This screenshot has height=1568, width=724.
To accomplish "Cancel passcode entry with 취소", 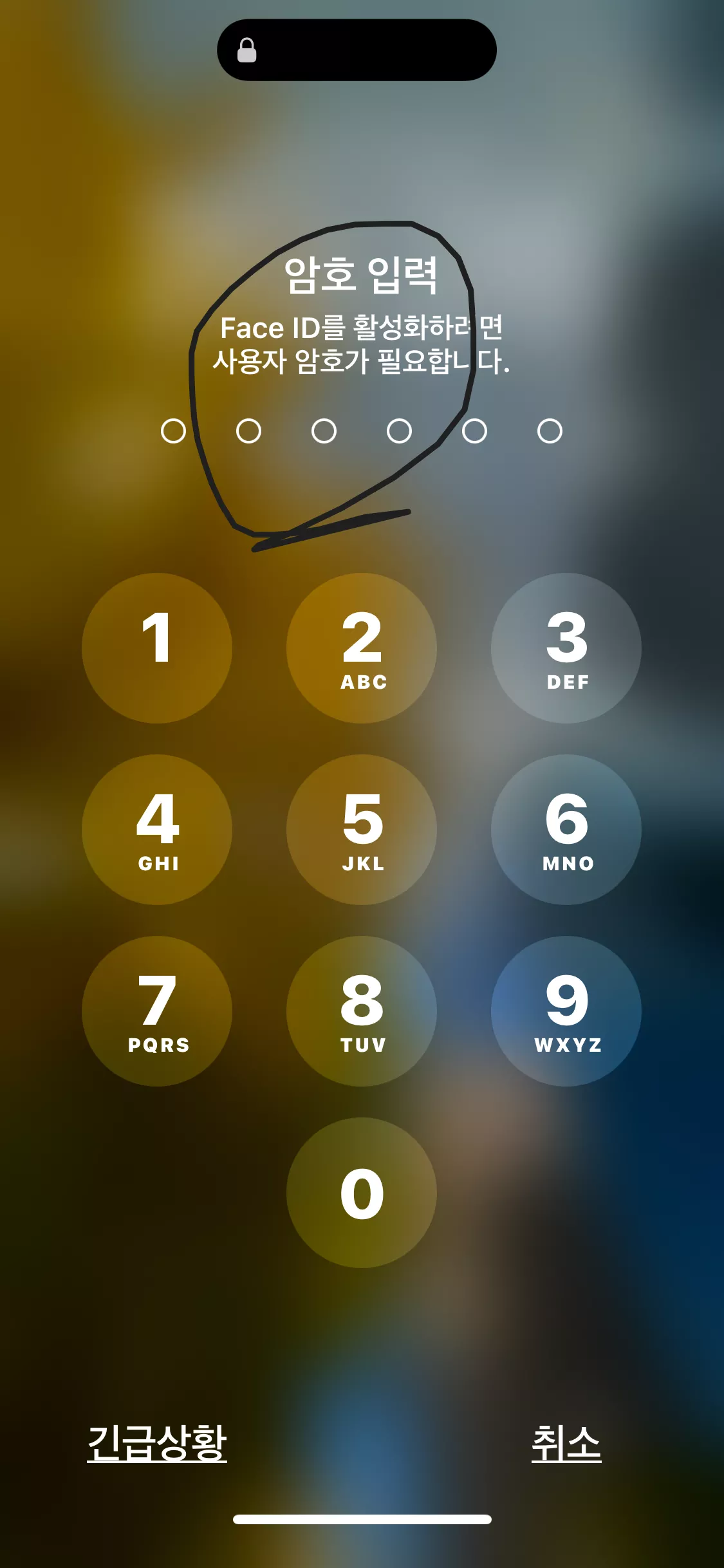I will 566,1442.
